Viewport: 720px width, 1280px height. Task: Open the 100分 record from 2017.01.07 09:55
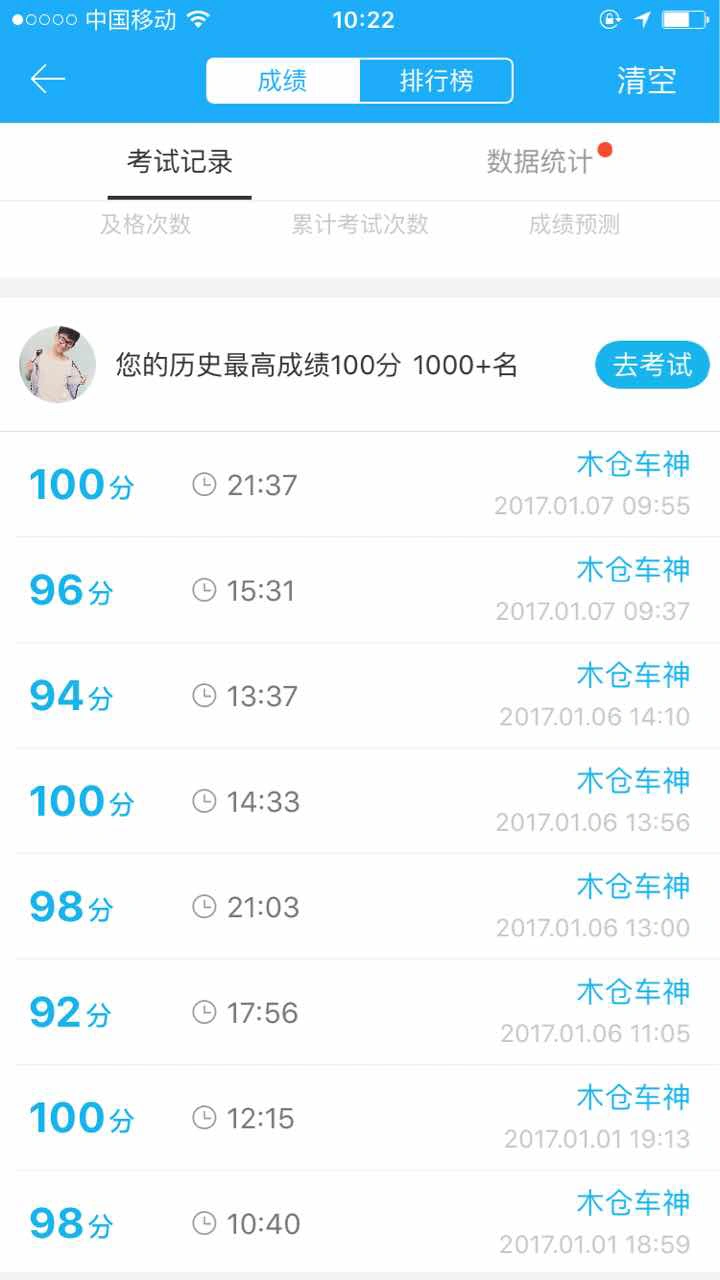[x=360, y=485]
